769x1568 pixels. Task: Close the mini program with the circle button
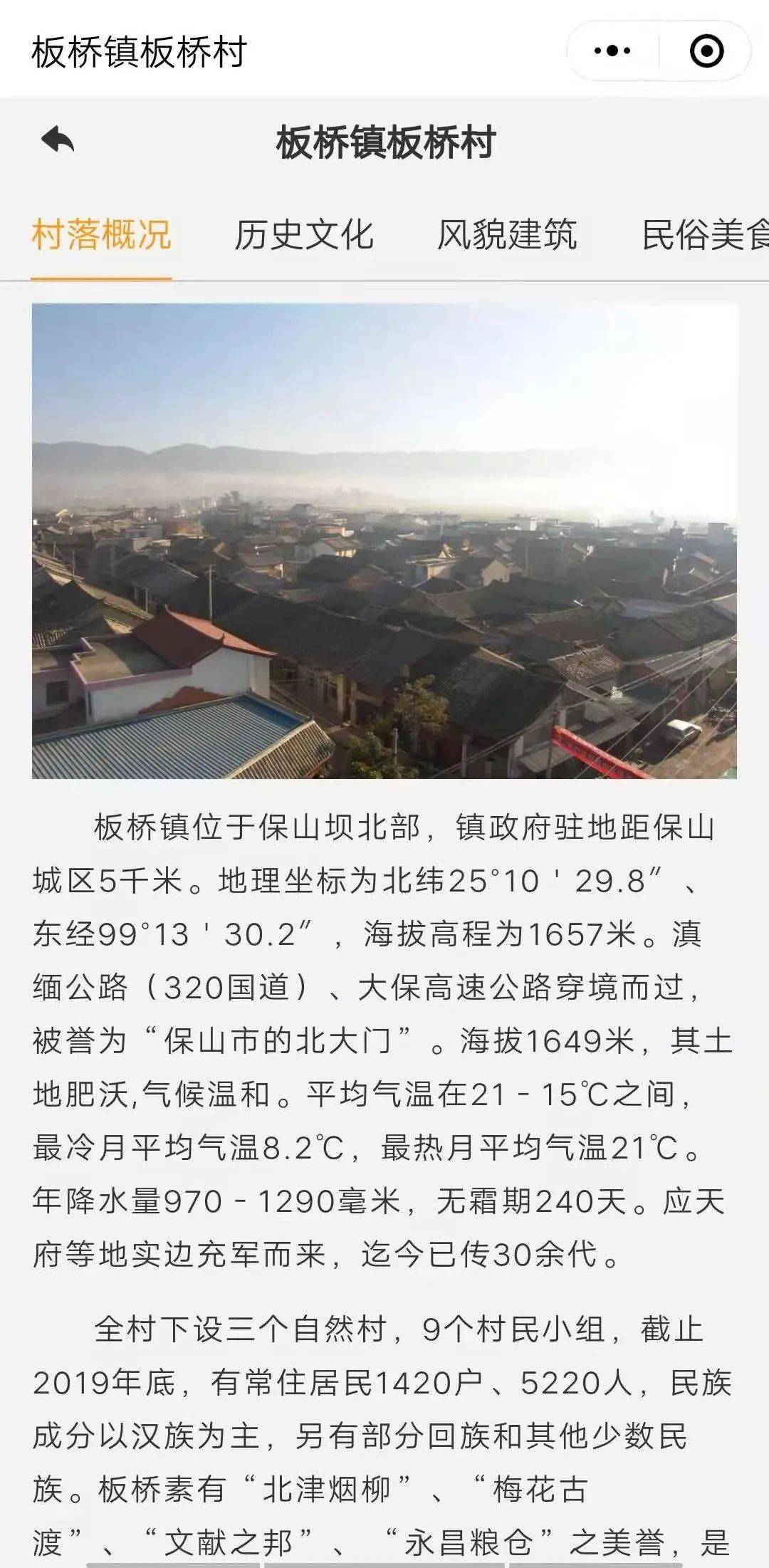(x=707, y=51)
